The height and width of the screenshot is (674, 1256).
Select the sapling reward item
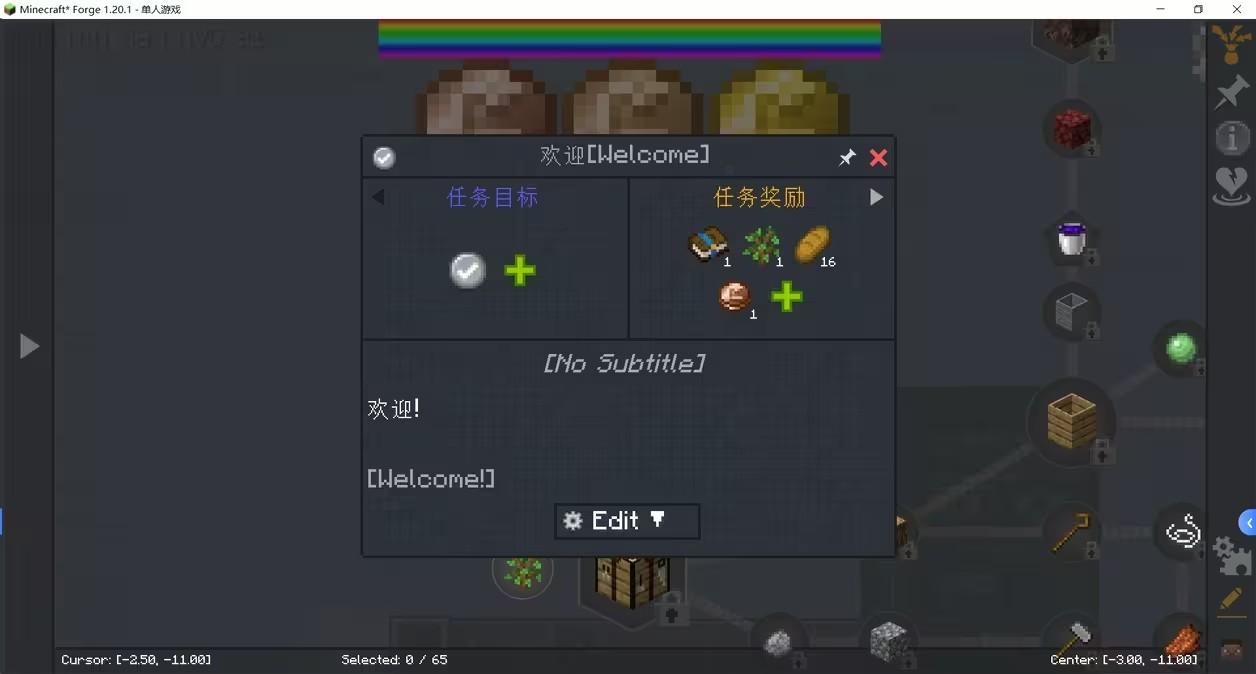click(x=761, y=245)
